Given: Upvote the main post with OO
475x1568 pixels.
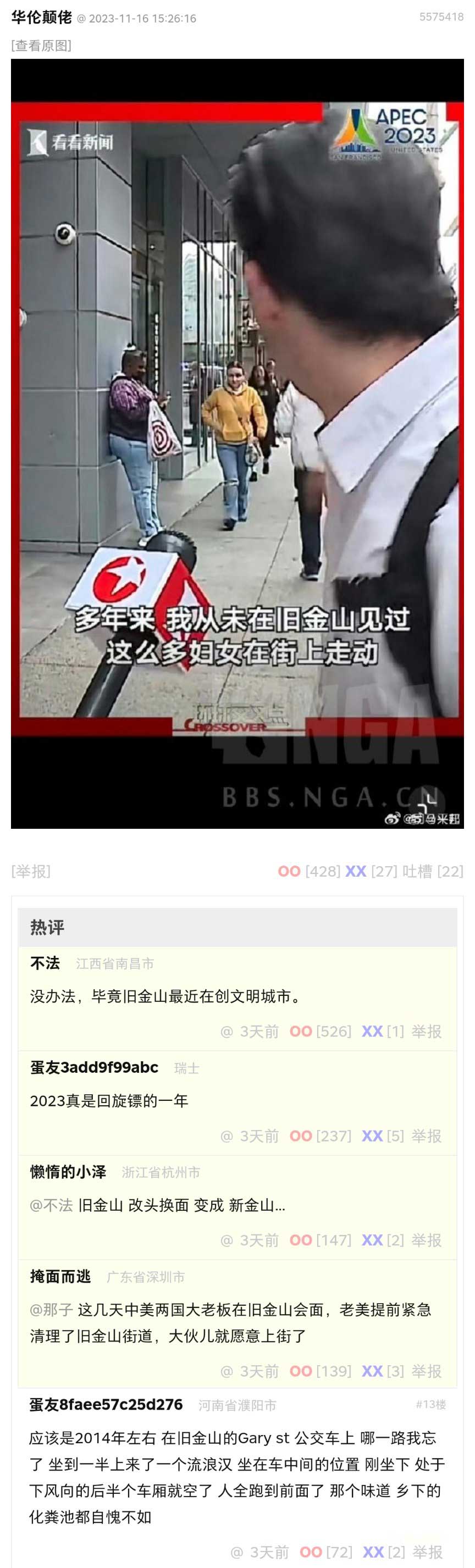Looking at the screenshot, I should click(x=289, y=871).
